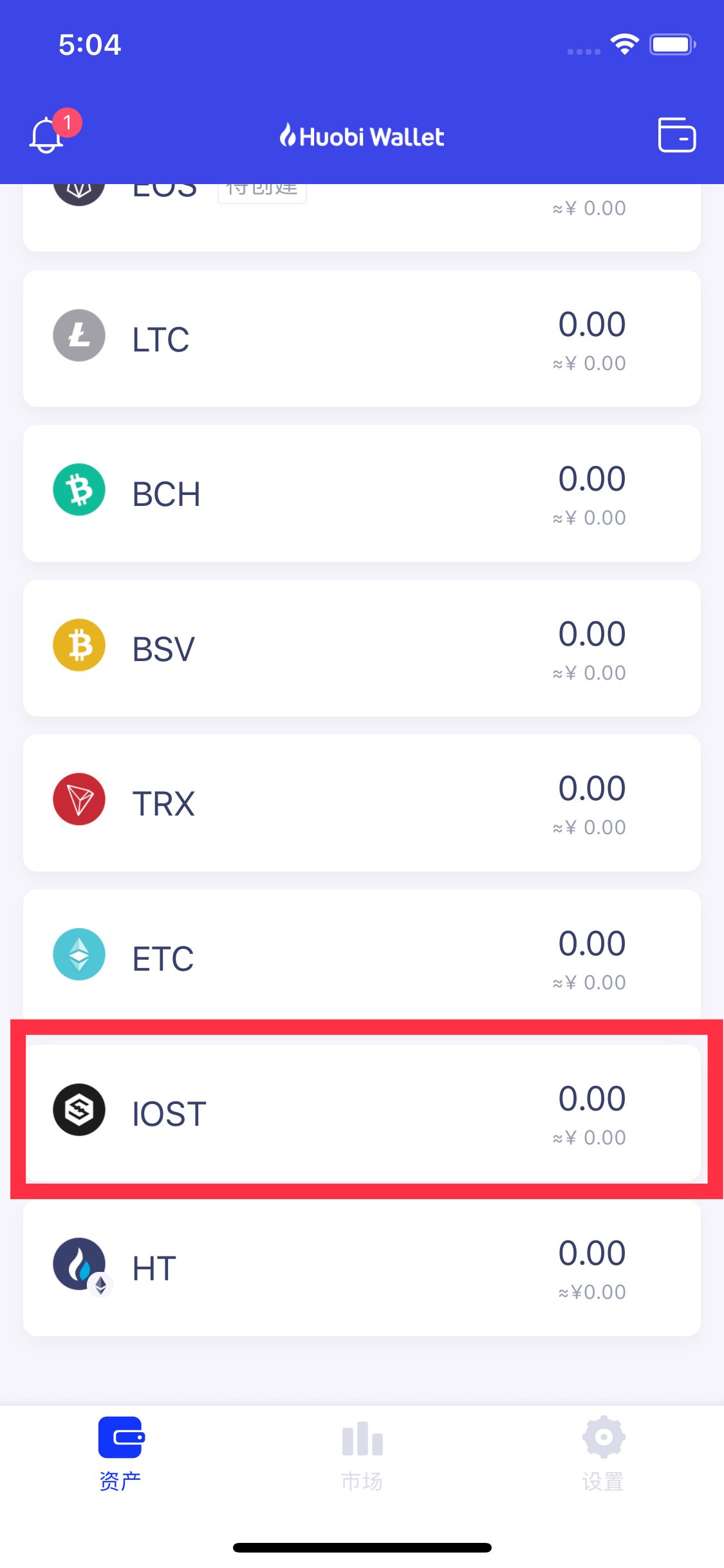Click the IOST token logo
The height and width of the screenshot is (1568, 724).
79,1110
